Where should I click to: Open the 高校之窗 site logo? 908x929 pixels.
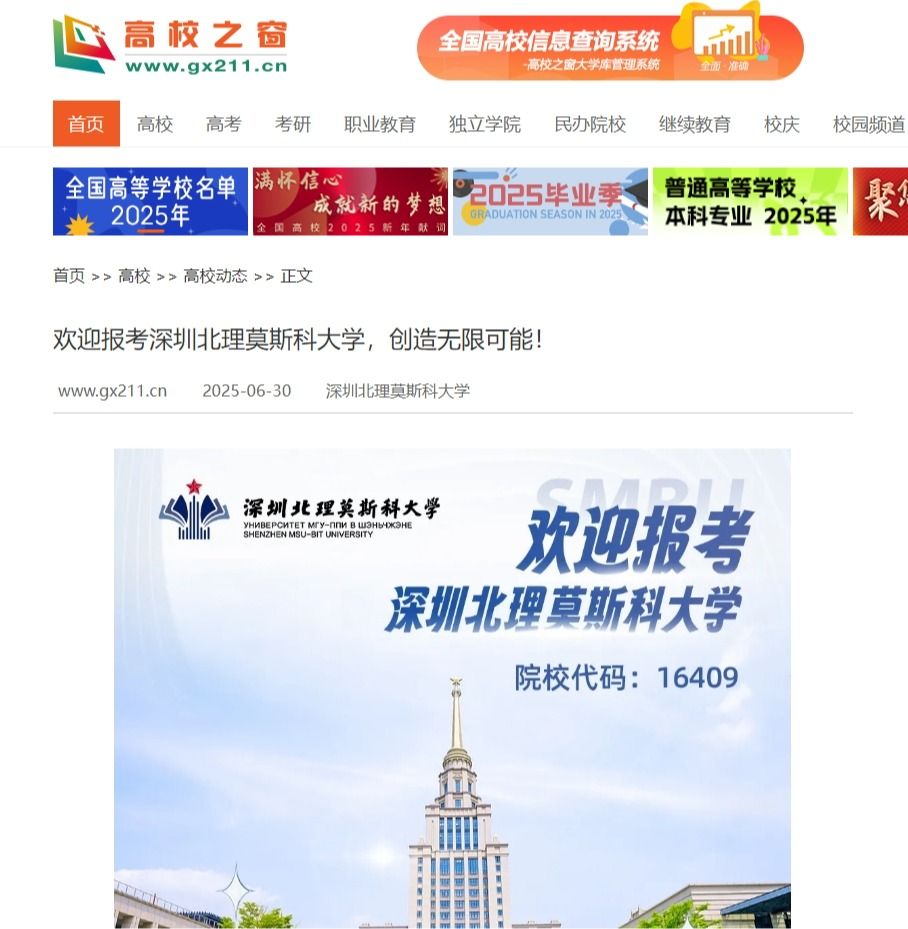coord(170,45)
